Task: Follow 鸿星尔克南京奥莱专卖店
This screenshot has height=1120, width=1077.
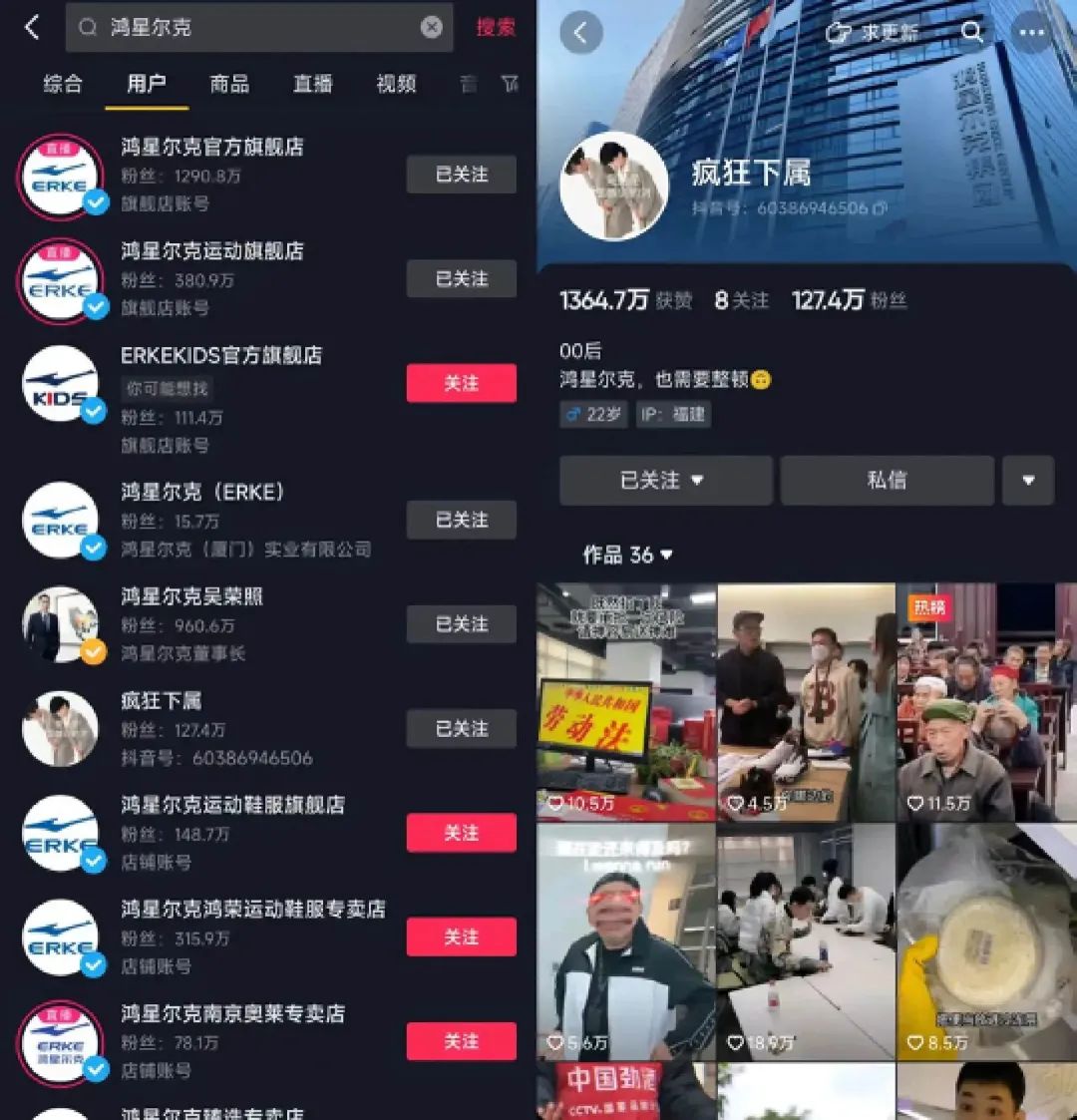Action: point(461,1041)
